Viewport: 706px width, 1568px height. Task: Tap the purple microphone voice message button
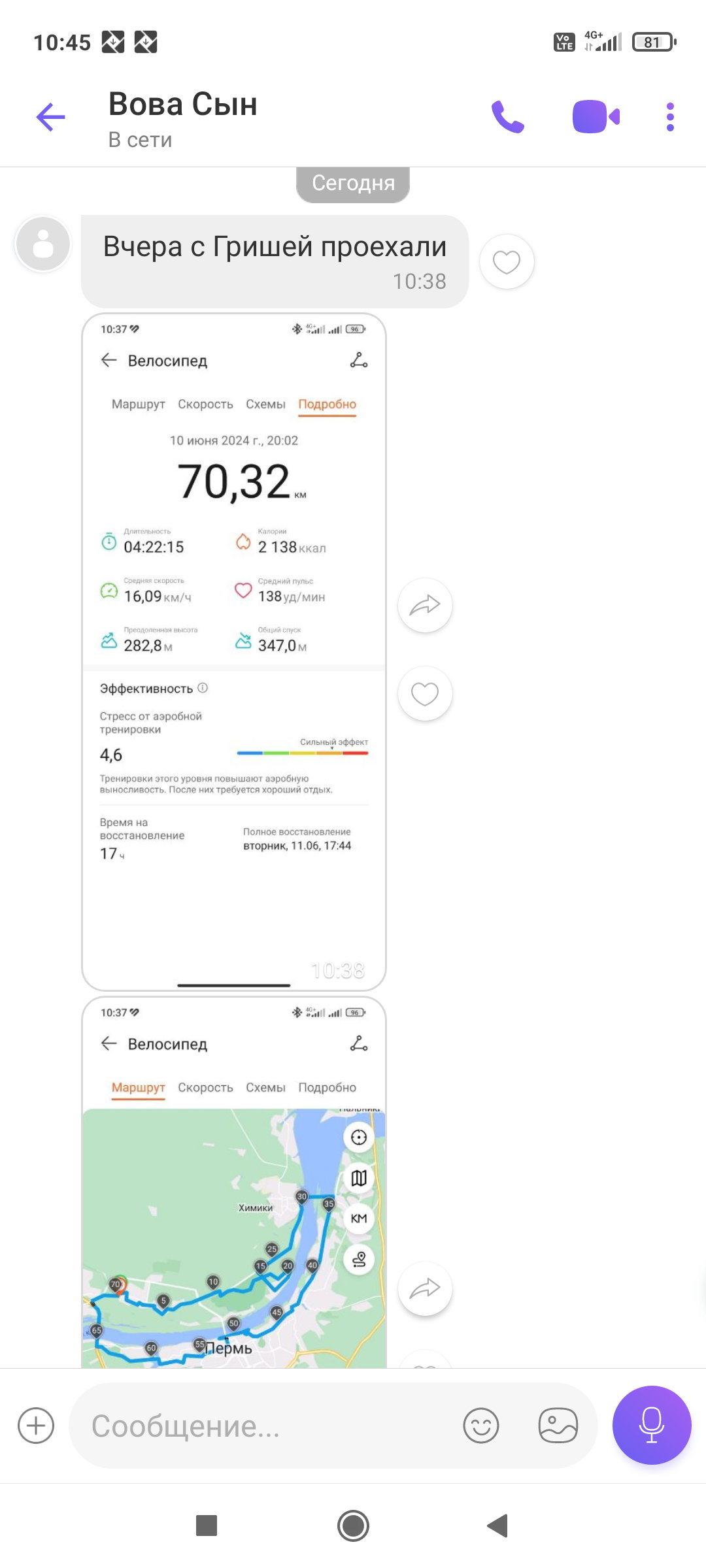pos(652,1425)
